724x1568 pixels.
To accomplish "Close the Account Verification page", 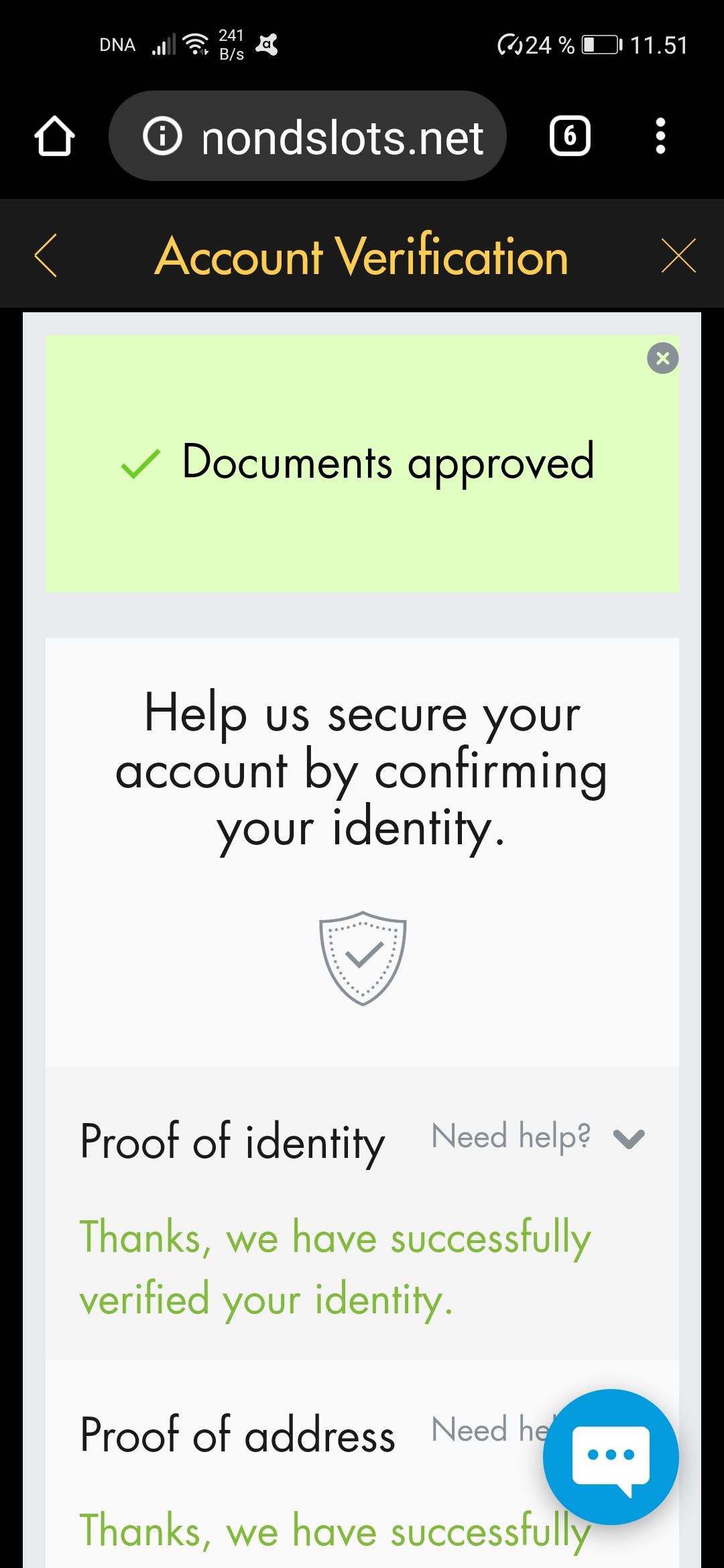I will [x=678, y=255].
